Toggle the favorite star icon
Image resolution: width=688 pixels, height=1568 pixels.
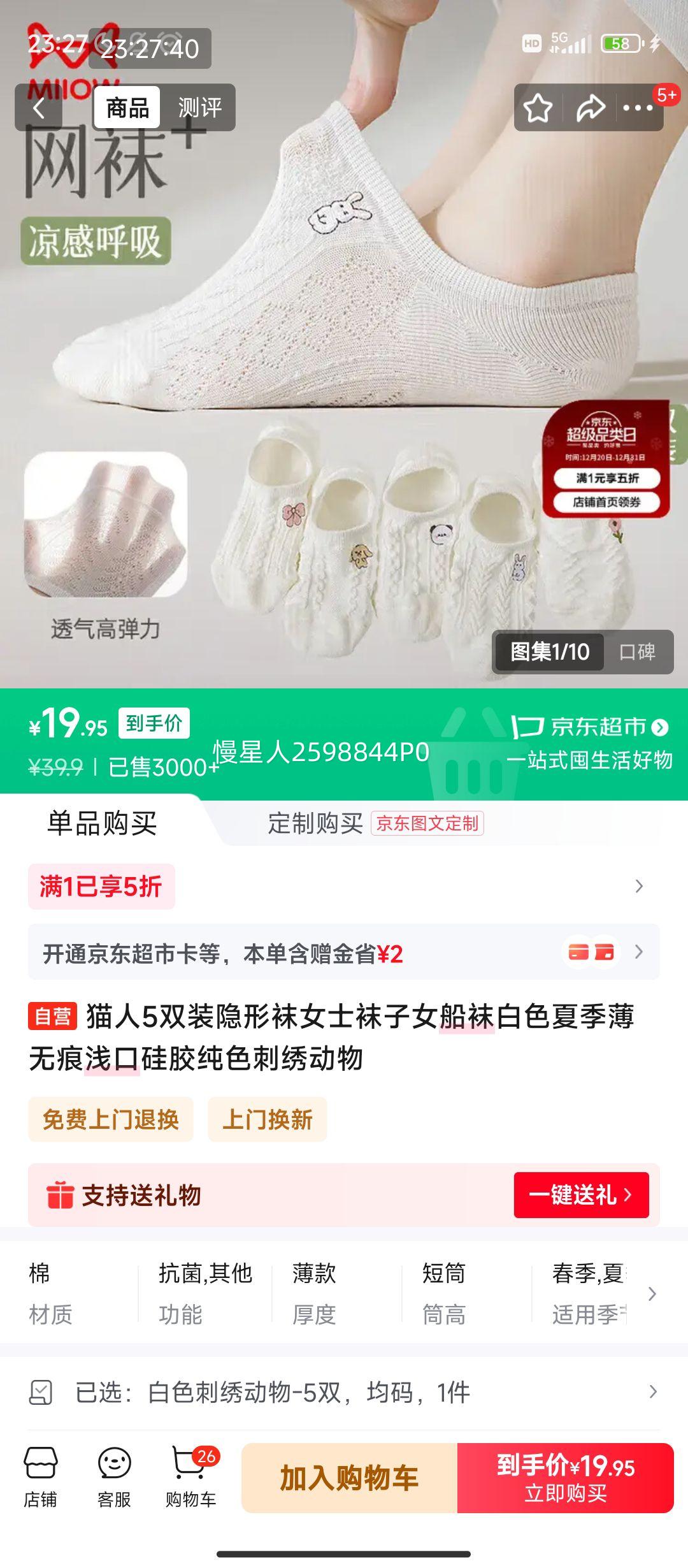537,108
